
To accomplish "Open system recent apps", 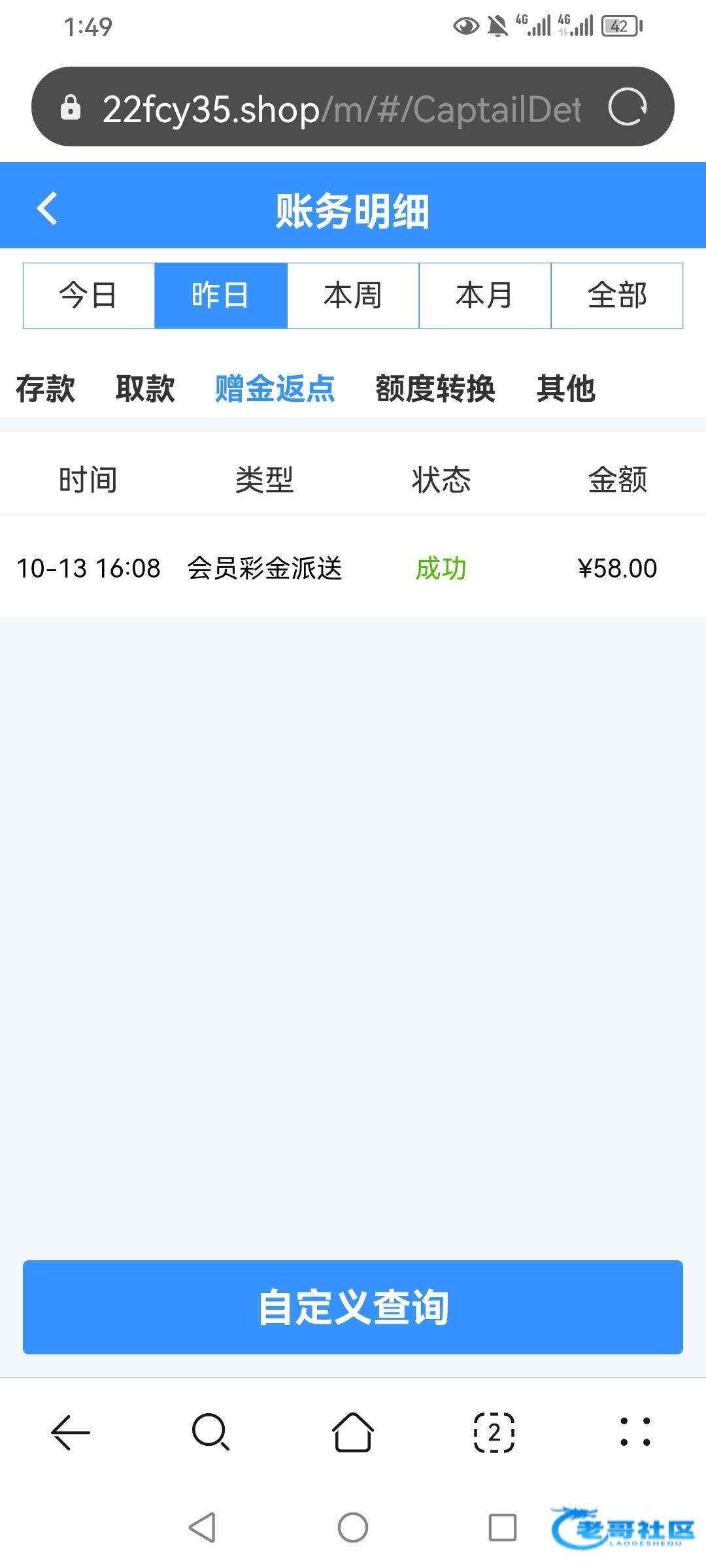I will click(503, 1527).
